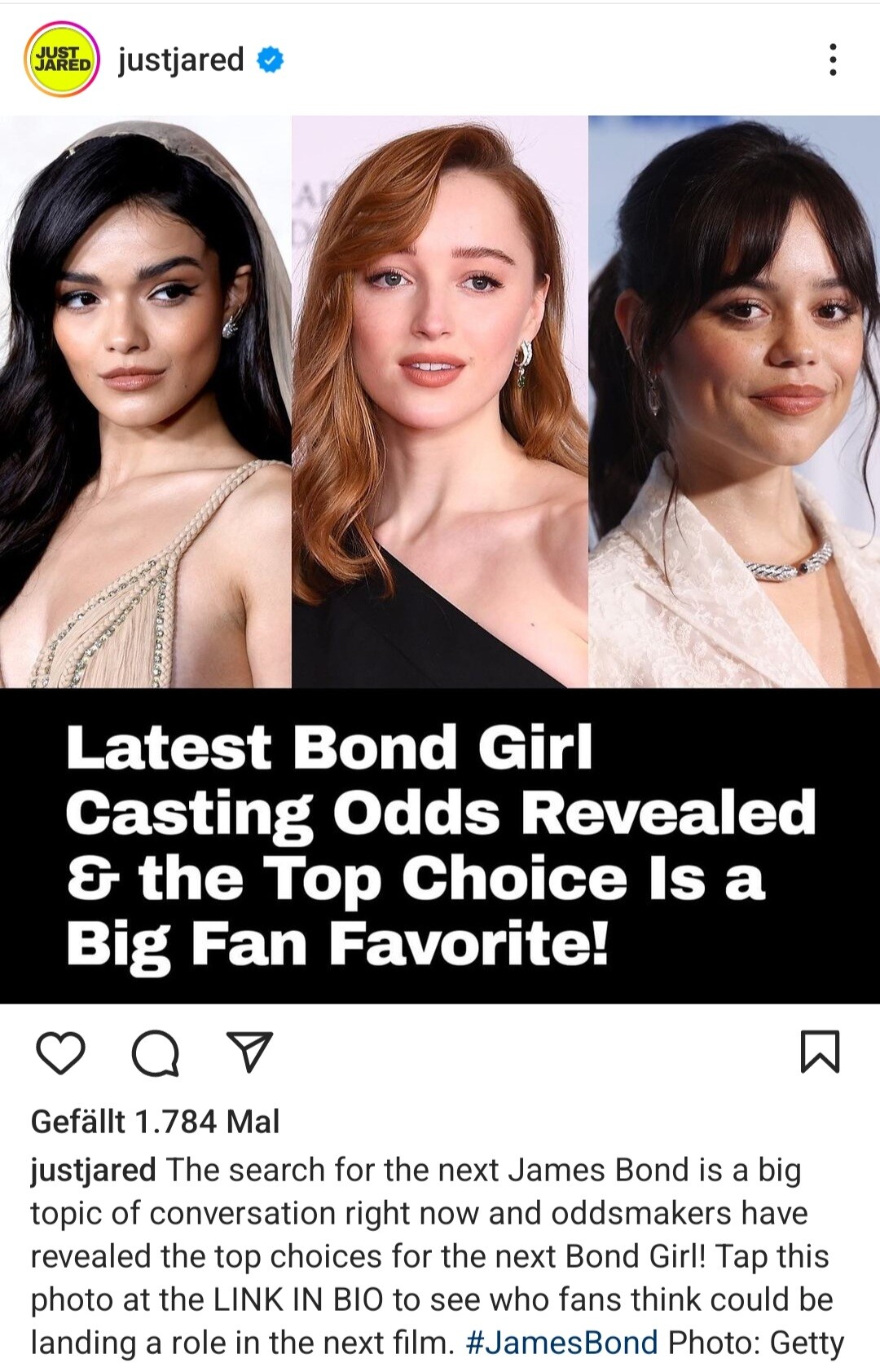This screenshot has height=1372, width=880.
Task: Open justjared profile picture story
Action: pos(62,60)
